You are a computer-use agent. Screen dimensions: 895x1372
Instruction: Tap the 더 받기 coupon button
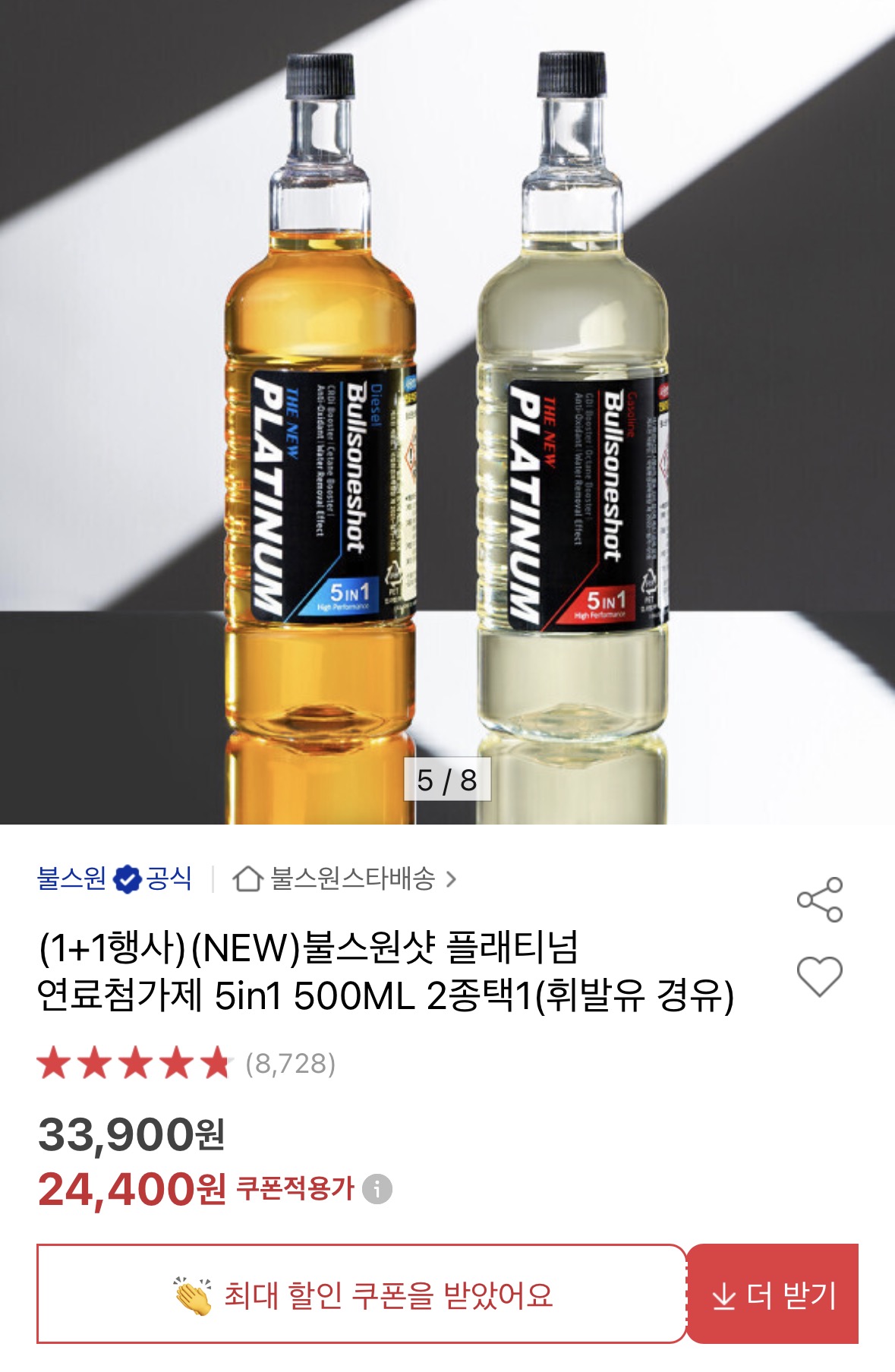coord(773,1295)
